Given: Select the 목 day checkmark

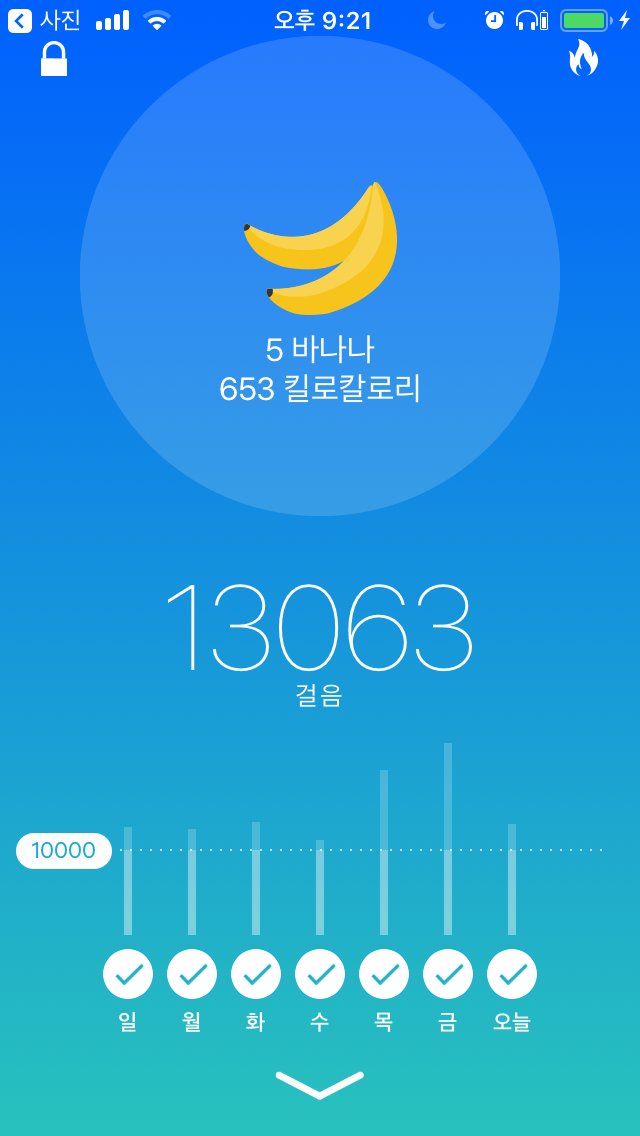Looking at the screenshot, I should 384,974.
